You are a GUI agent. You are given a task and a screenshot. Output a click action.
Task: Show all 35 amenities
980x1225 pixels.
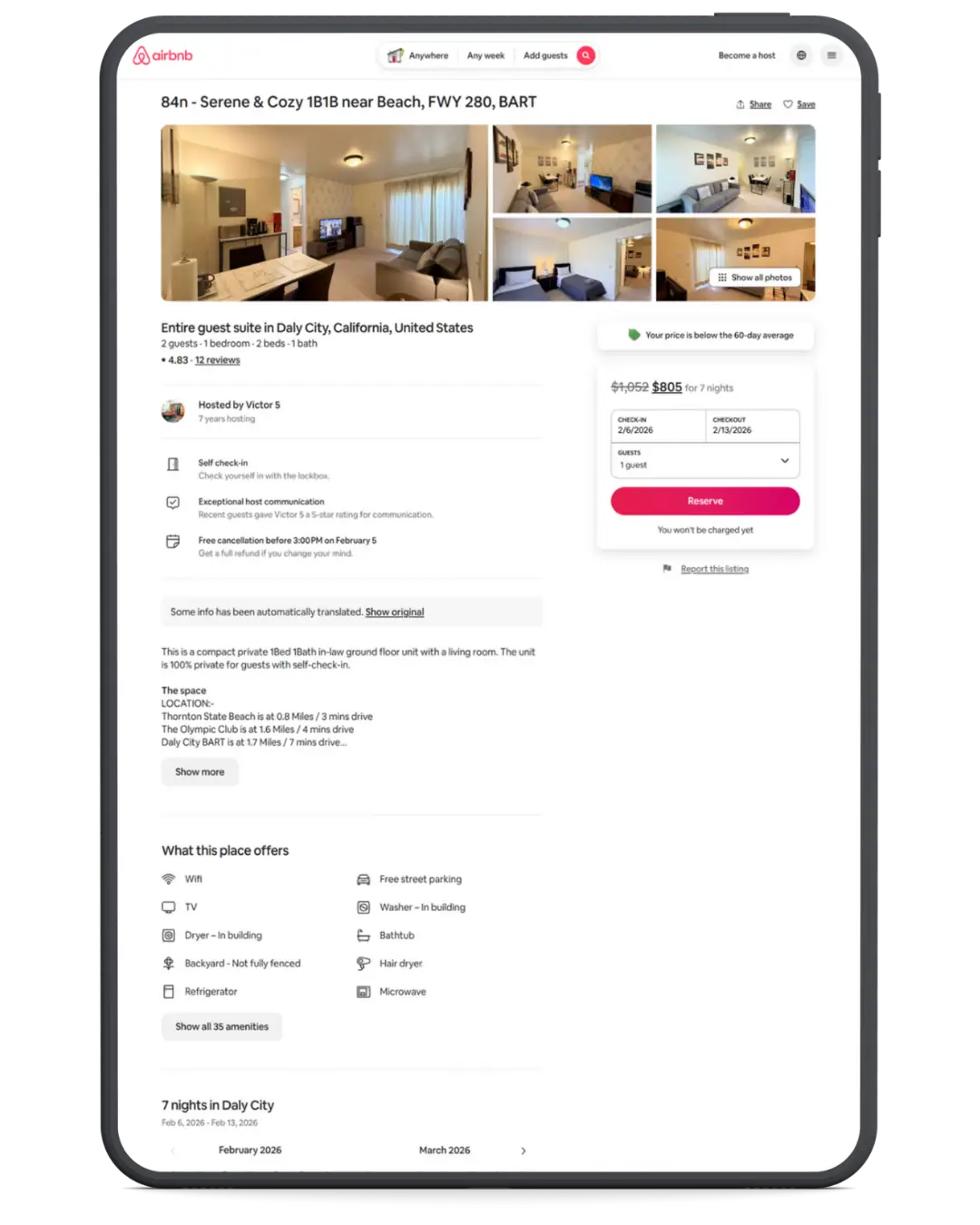pyautogui.click(x=221, y=1027)
